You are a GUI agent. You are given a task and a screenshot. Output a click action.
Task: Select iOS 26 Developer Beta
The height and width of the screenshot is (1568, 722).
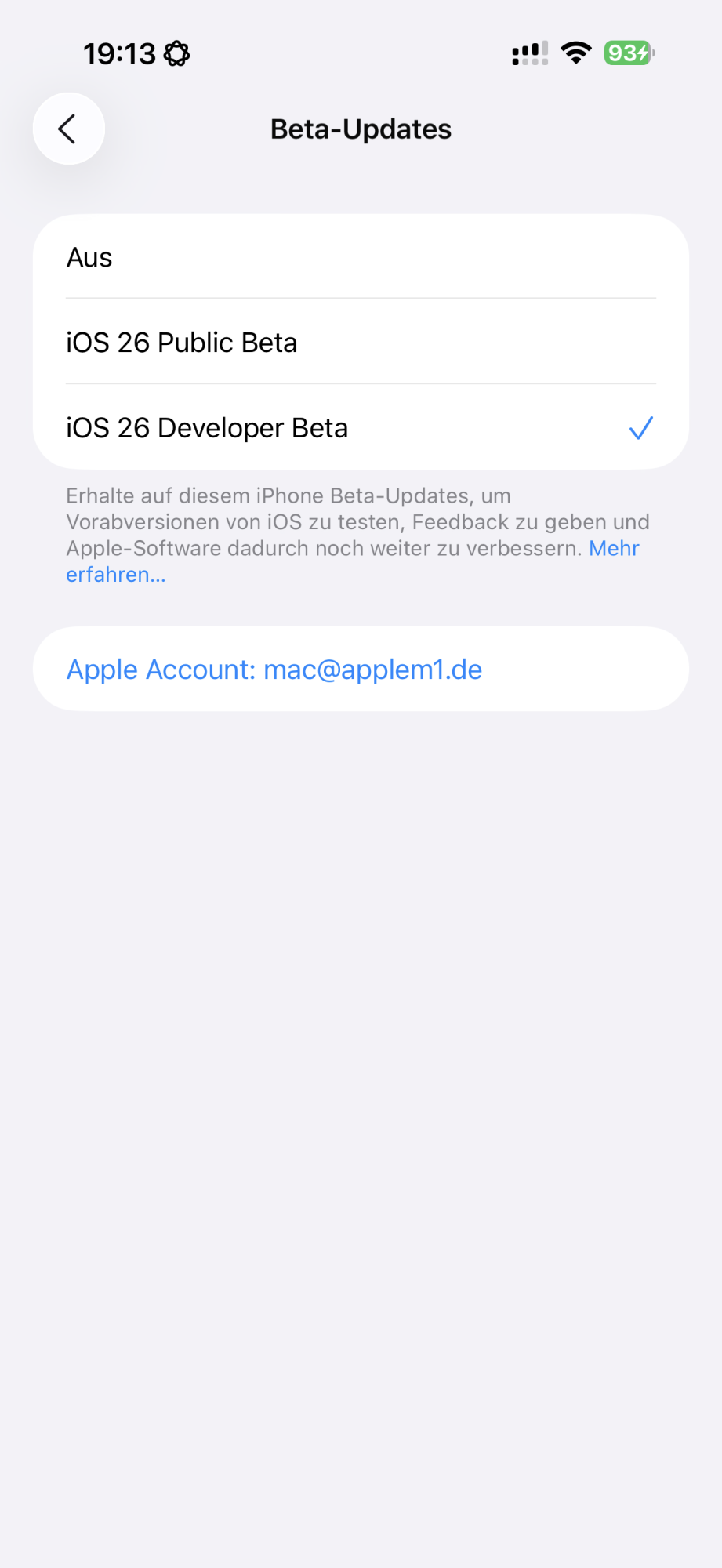pos(361,428)
